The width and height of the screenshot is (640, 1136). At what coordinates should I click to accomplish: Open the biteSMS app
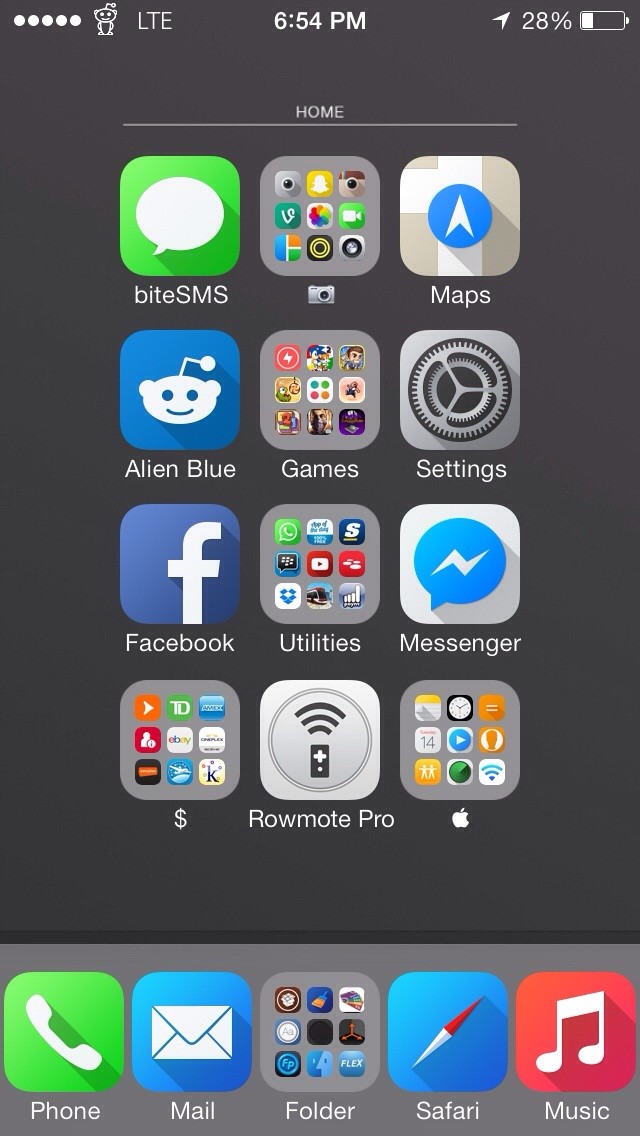click(x=180, y=216)
